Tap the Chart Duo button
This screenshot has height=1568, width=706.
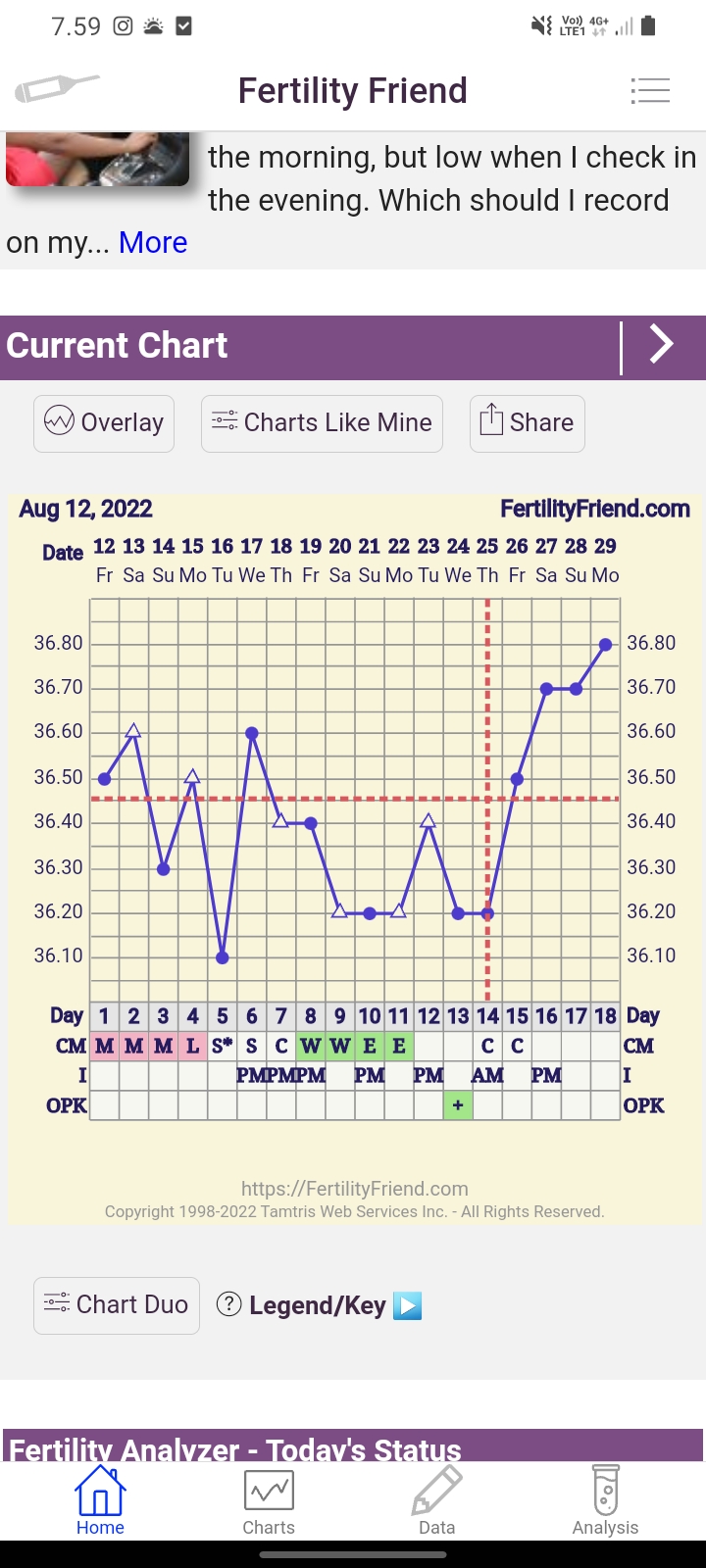click(x=117, y=1304)
